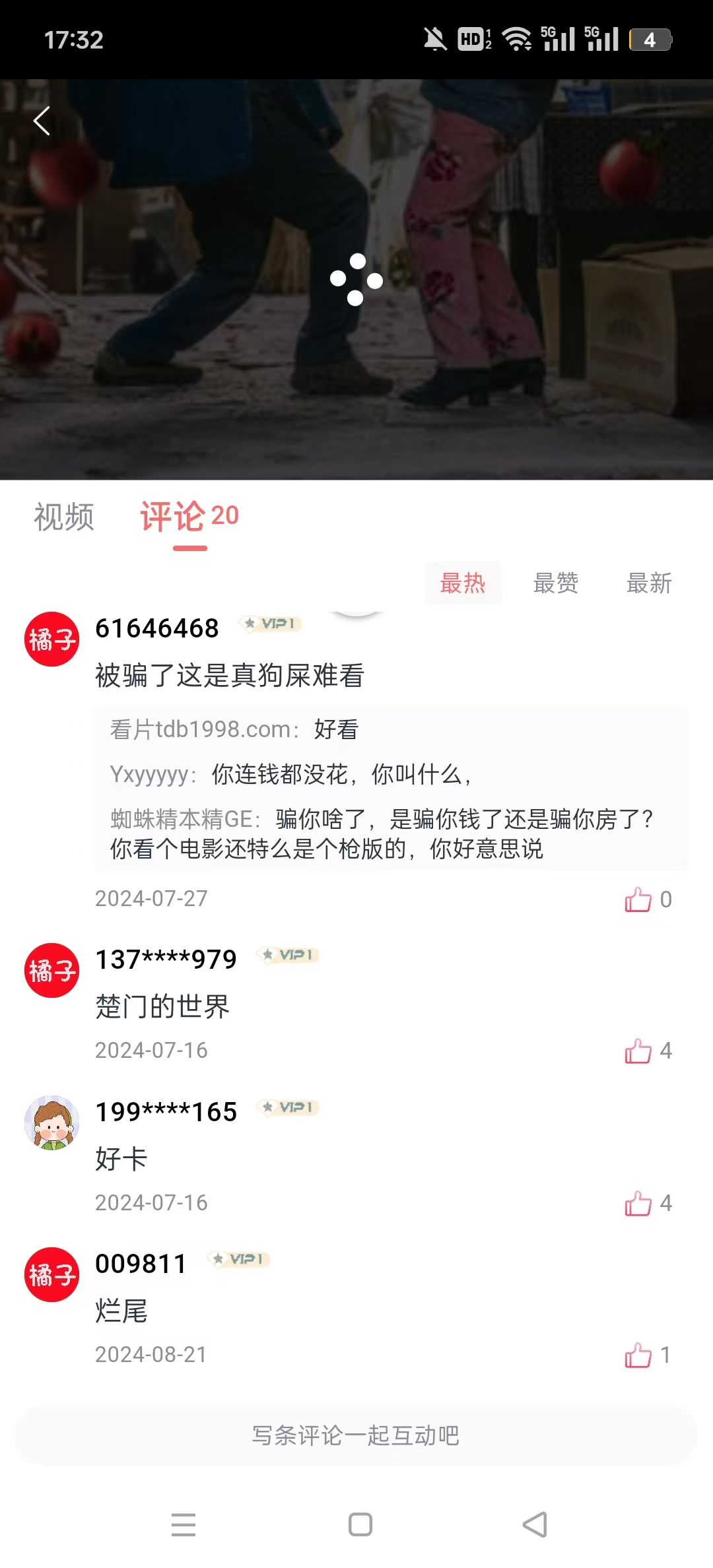Go to home screen via system home button
Image resolution: width=713 pixels, height=1568 pixels.
(360, 1524)
